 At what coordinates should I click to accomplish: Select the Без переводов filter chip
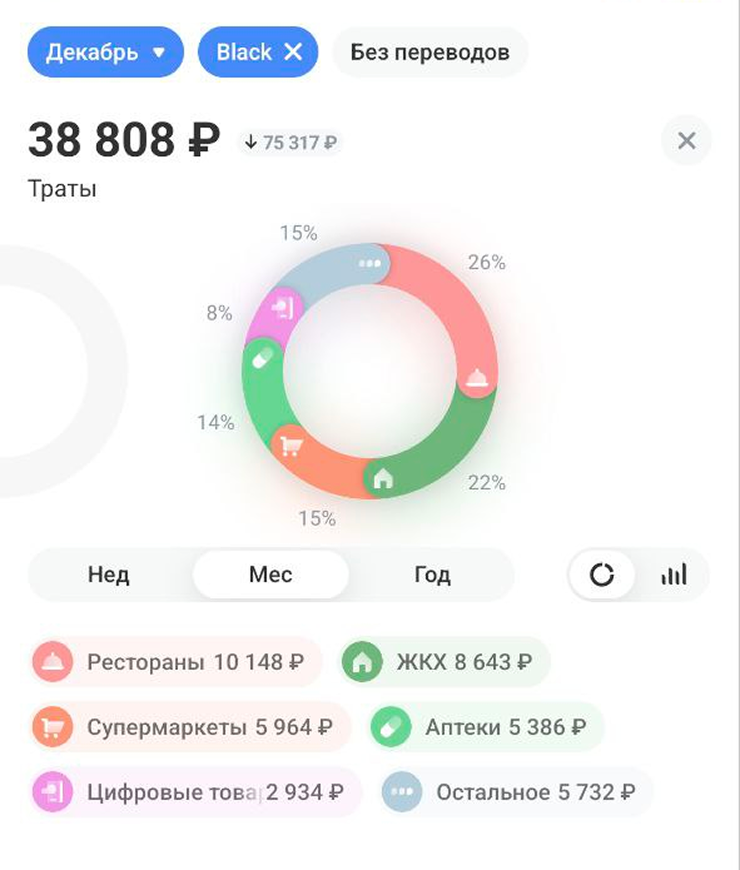tap(430, 52)
